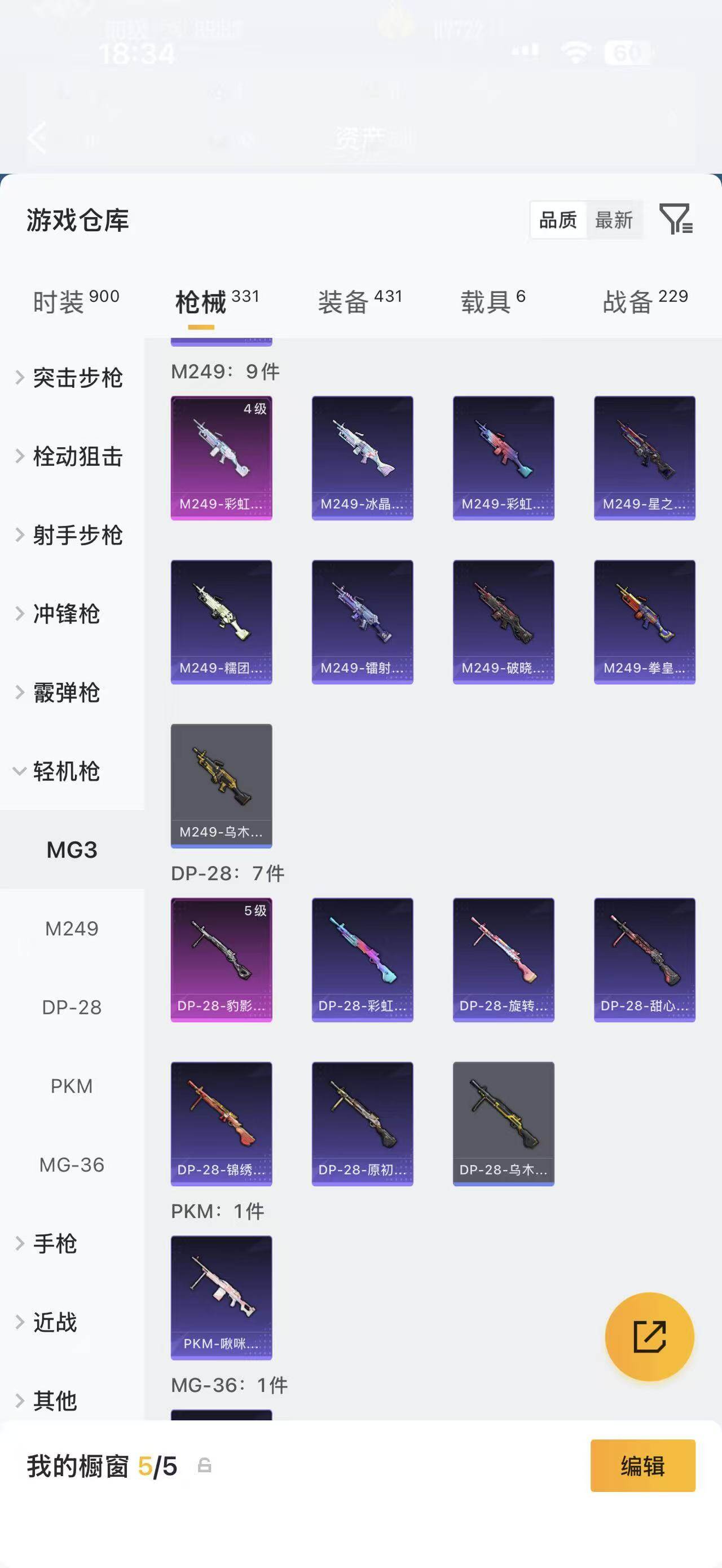The image size is (722, 1568).
Task: Go back with the top-left arrow
Action: 38,137
